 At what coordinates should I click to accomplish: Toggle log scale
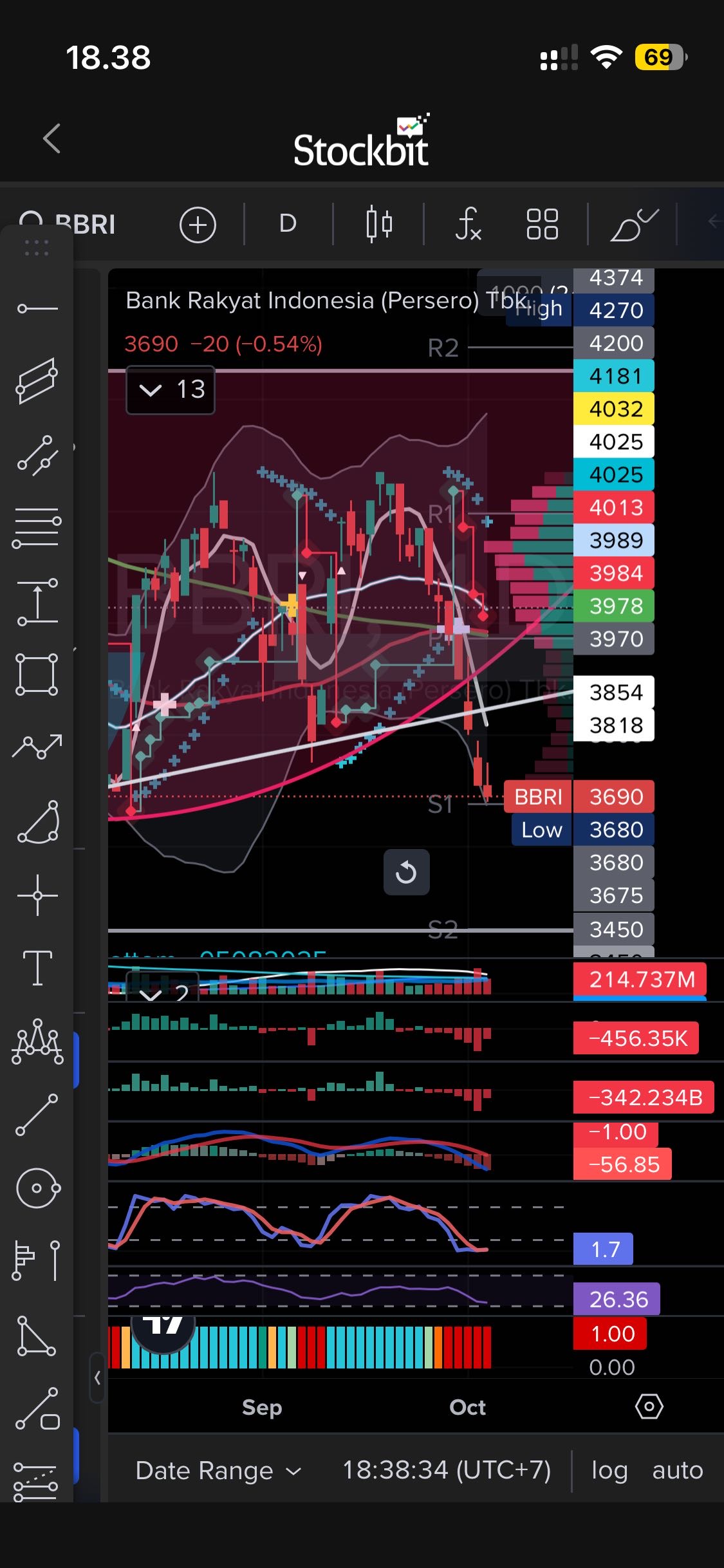pyautogui.click(x=609, y=1470)
